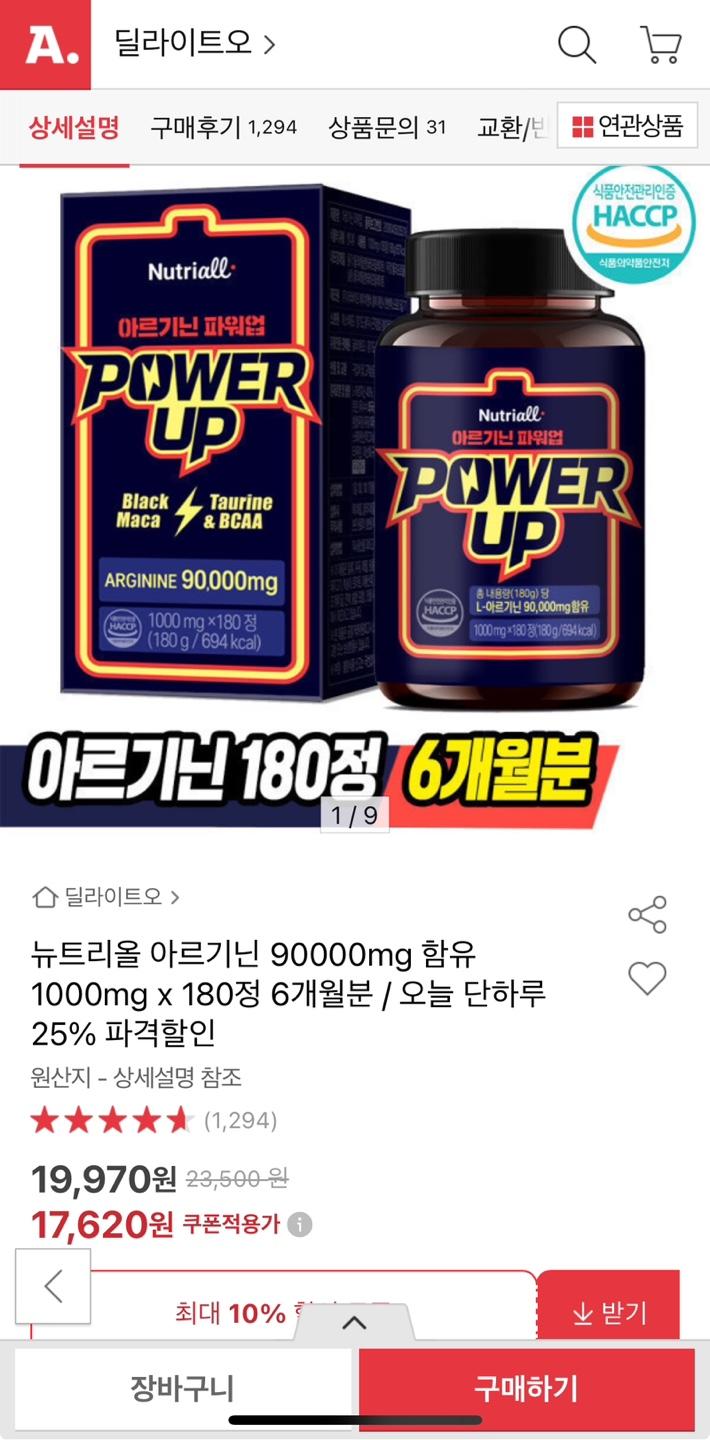Screen dimensions: 710x1440
Task: Switch to the 상세설명 tab
Action: 74,127
